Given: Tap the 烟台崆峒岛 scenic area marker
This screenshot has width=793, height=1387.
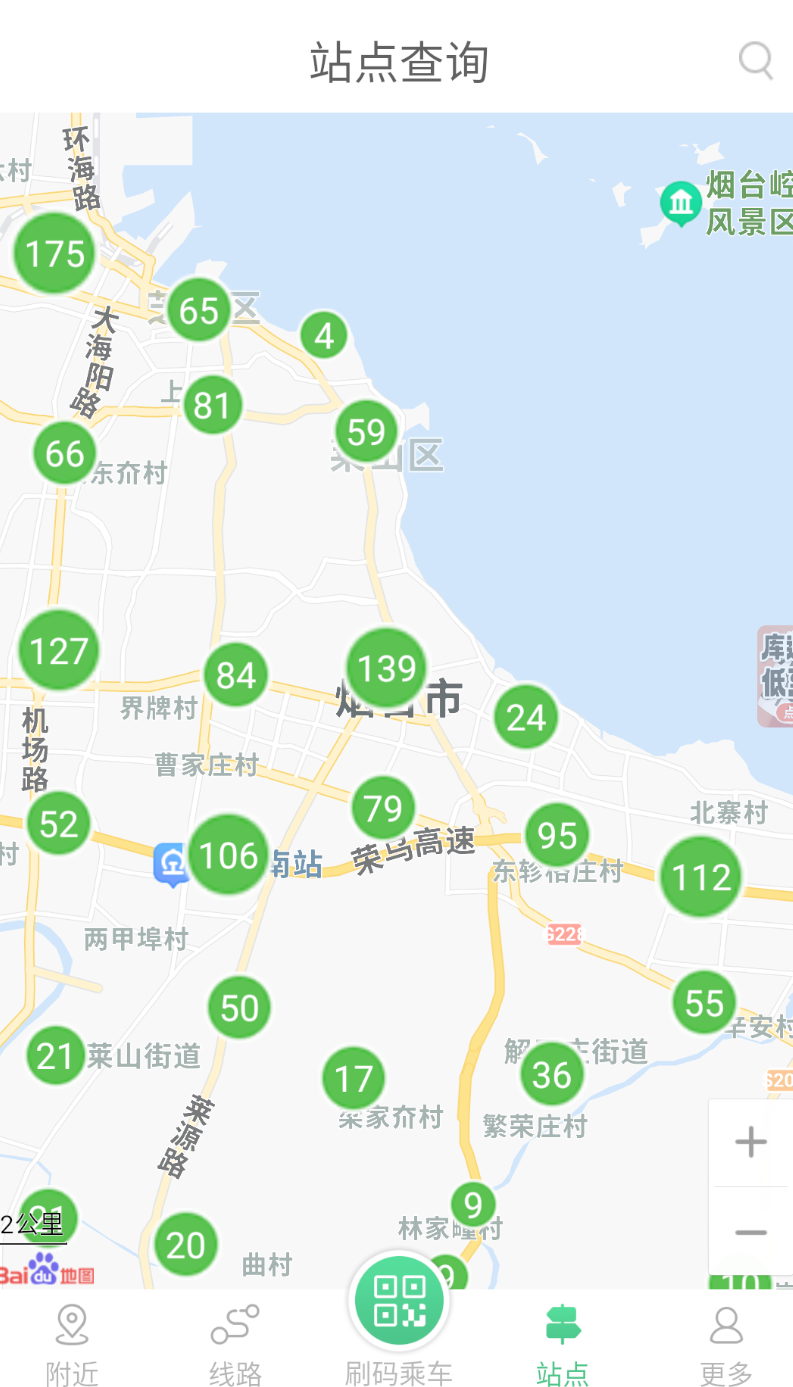Looking at the screenshot, I should pyautogui.click(x=682, y=202).
